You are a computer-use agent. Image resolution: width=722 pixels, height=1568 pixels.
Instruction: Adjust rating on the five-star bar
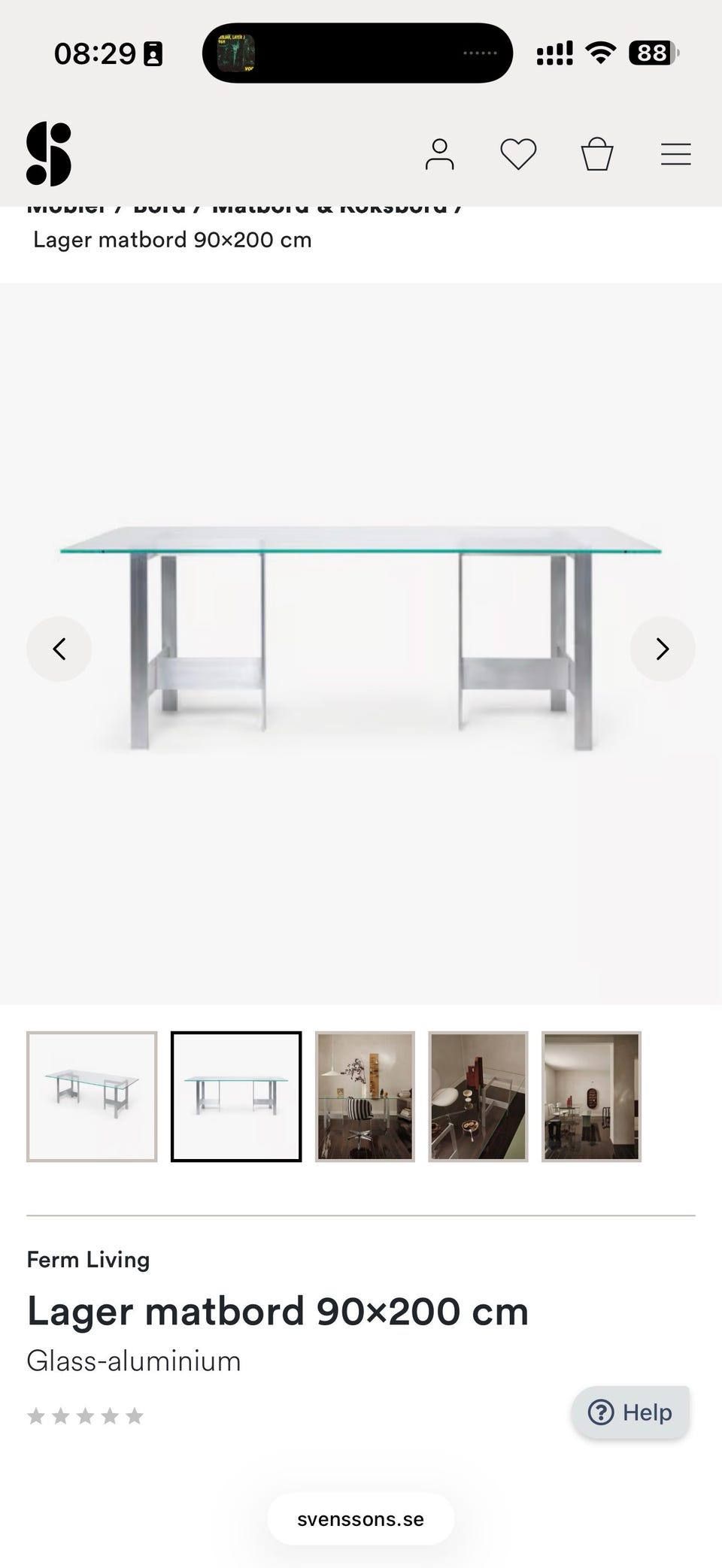(x=86, y=1415)
